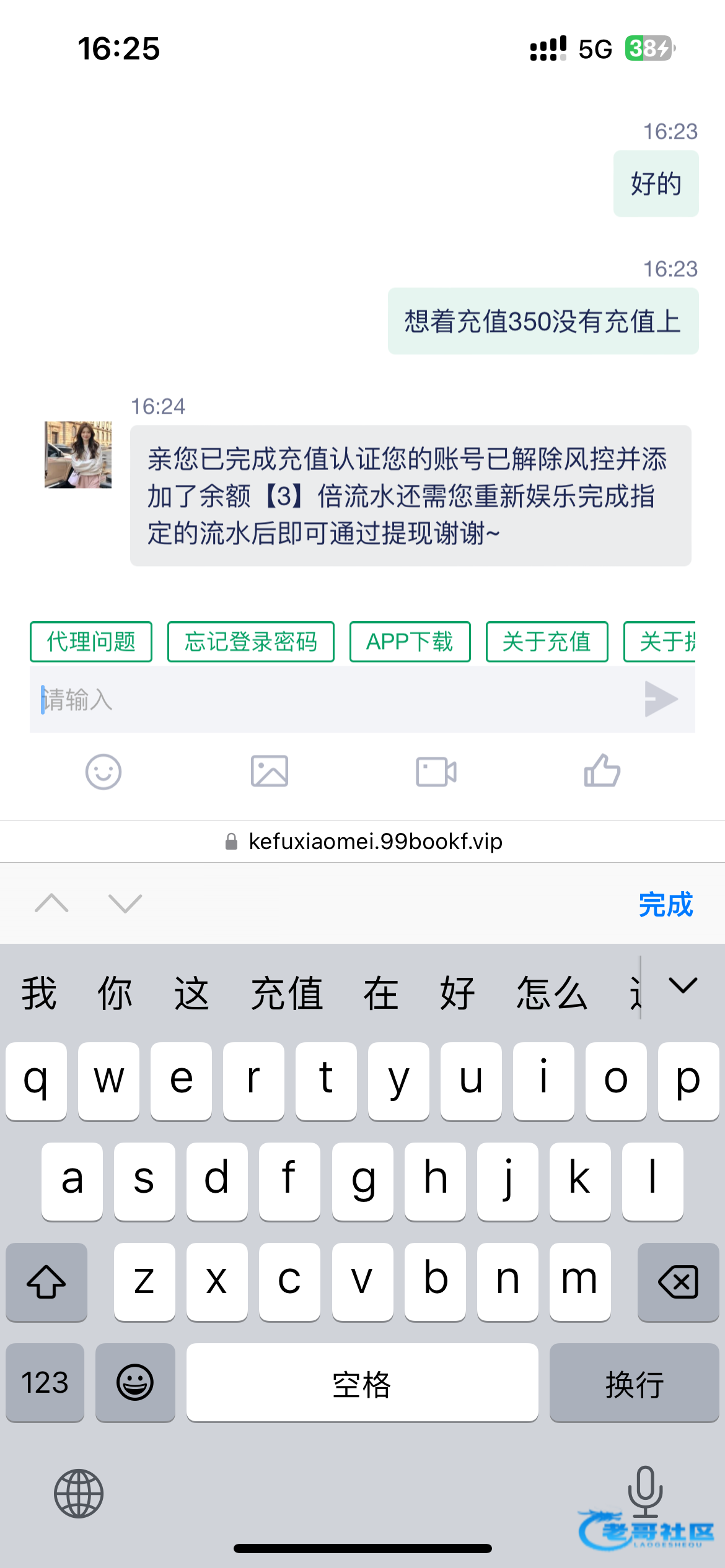This screenshot has width=725, height=1568.
Task: Send the message with the arrow icon
Action: click(x=661, y=699)
